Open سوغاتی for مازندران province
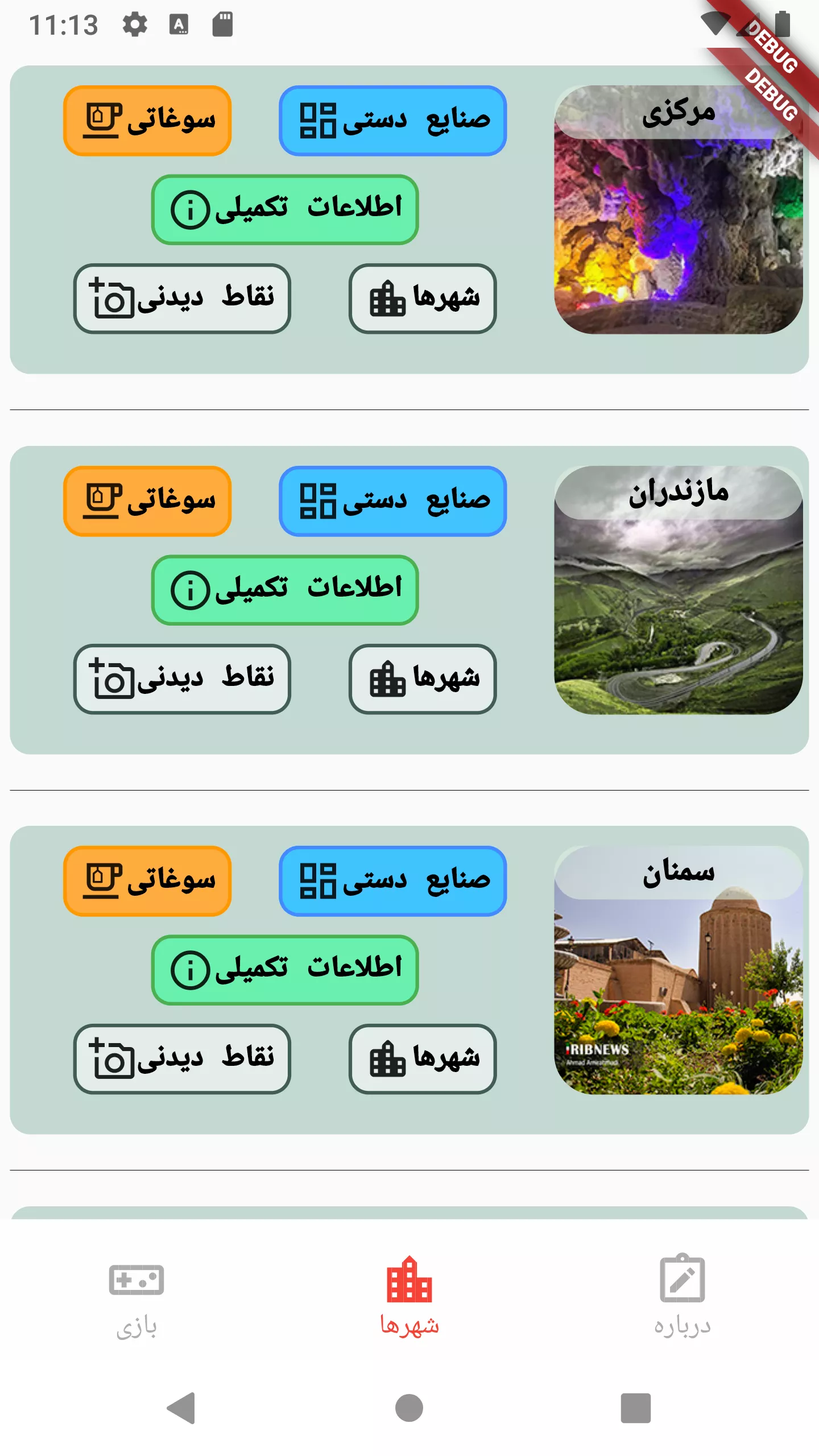The image size is (819, 1456). pyautogui.click(x=147, y=501)
